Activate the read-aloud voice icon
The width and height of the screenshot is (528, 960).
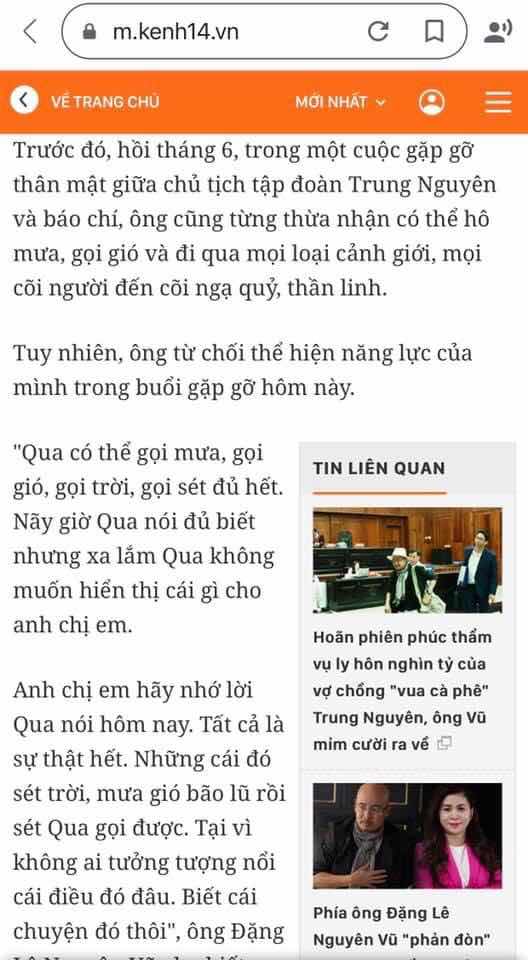pos(497,31)
